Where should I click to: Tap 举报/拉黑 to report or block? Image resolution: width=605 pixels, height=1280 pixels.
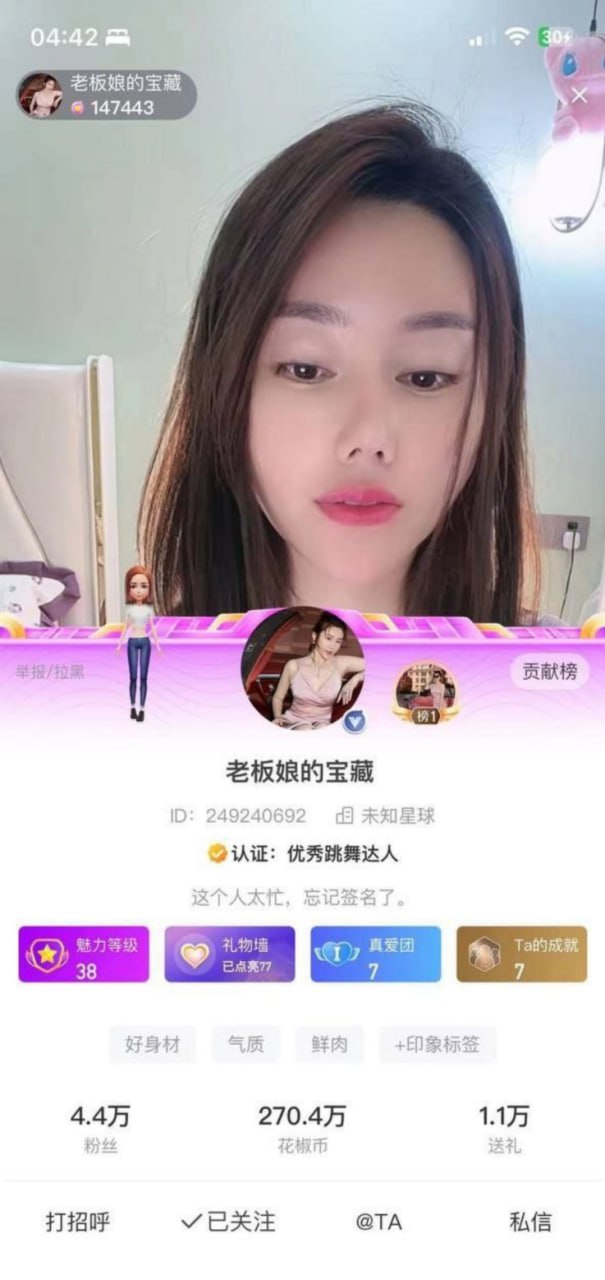point(50,671)
